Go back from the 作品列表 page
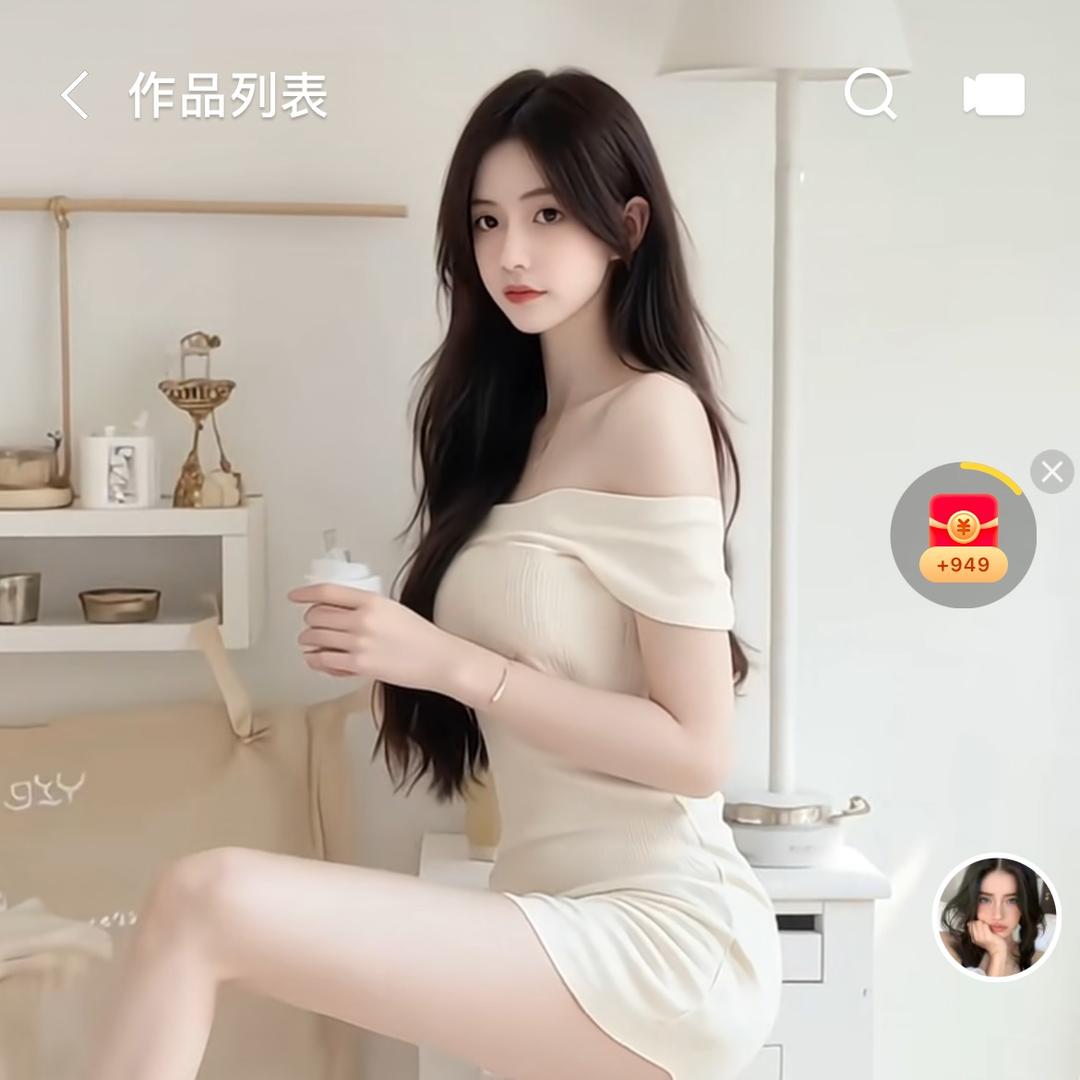 coord(75,96)
